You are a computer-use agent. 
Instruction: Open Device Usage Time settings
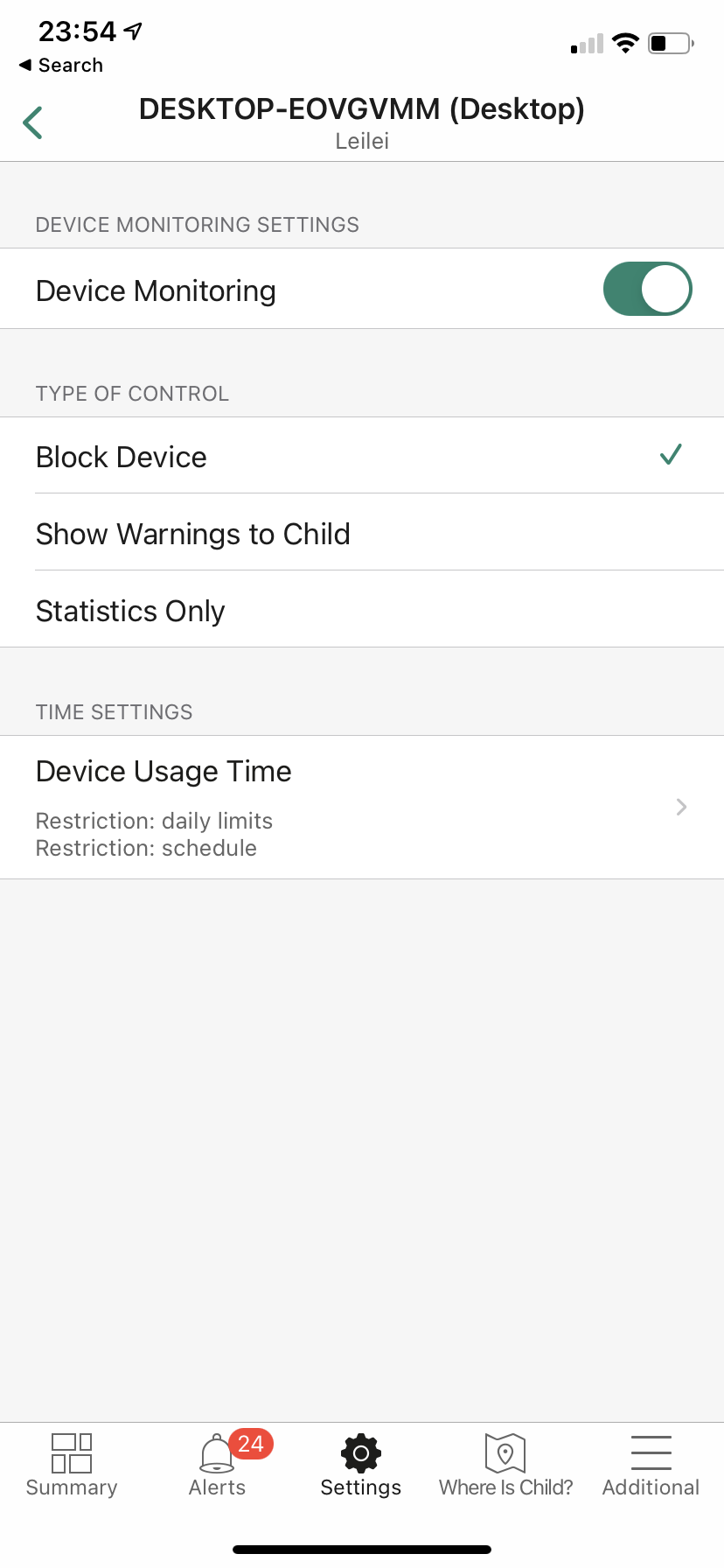[x=361, y=807]
